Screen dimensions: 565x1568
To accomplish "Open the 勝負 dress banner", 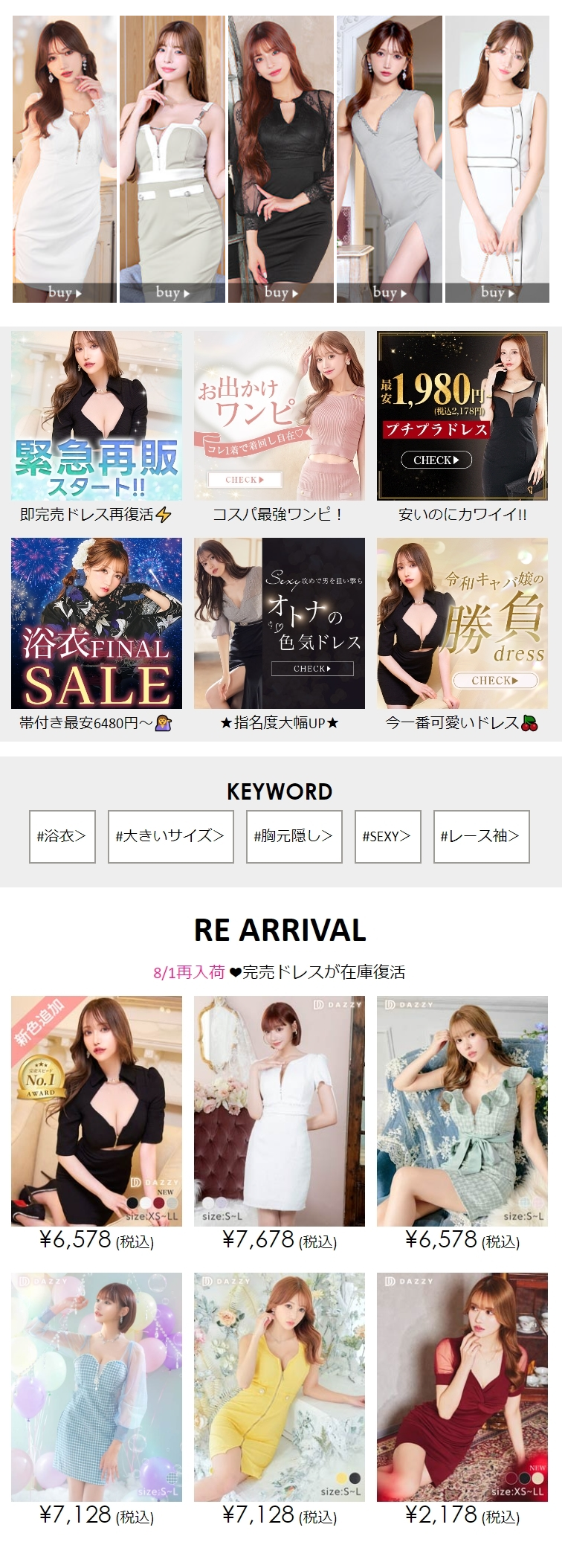I will [x=462, y=623].
